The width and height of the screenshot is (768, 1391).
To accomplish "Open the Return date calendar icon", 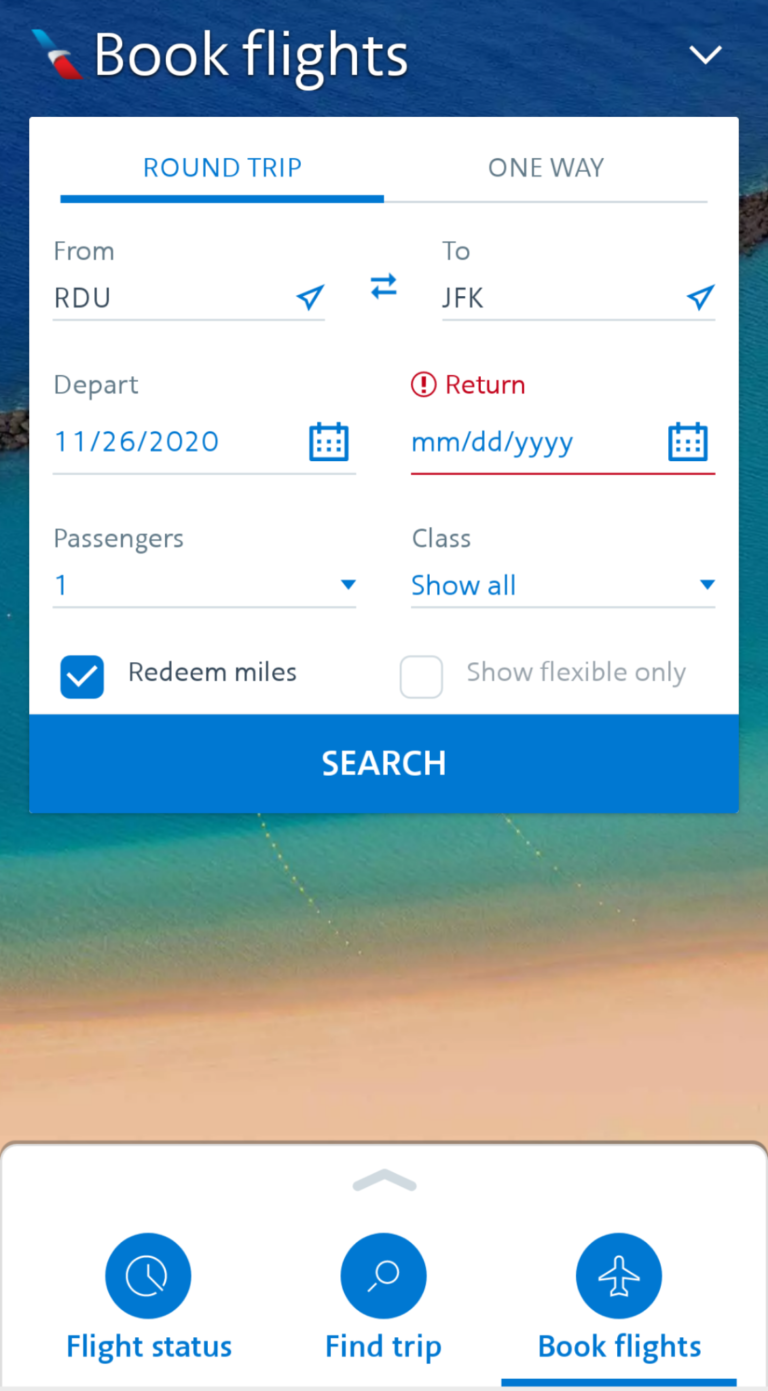I will (x=687, y=441).
